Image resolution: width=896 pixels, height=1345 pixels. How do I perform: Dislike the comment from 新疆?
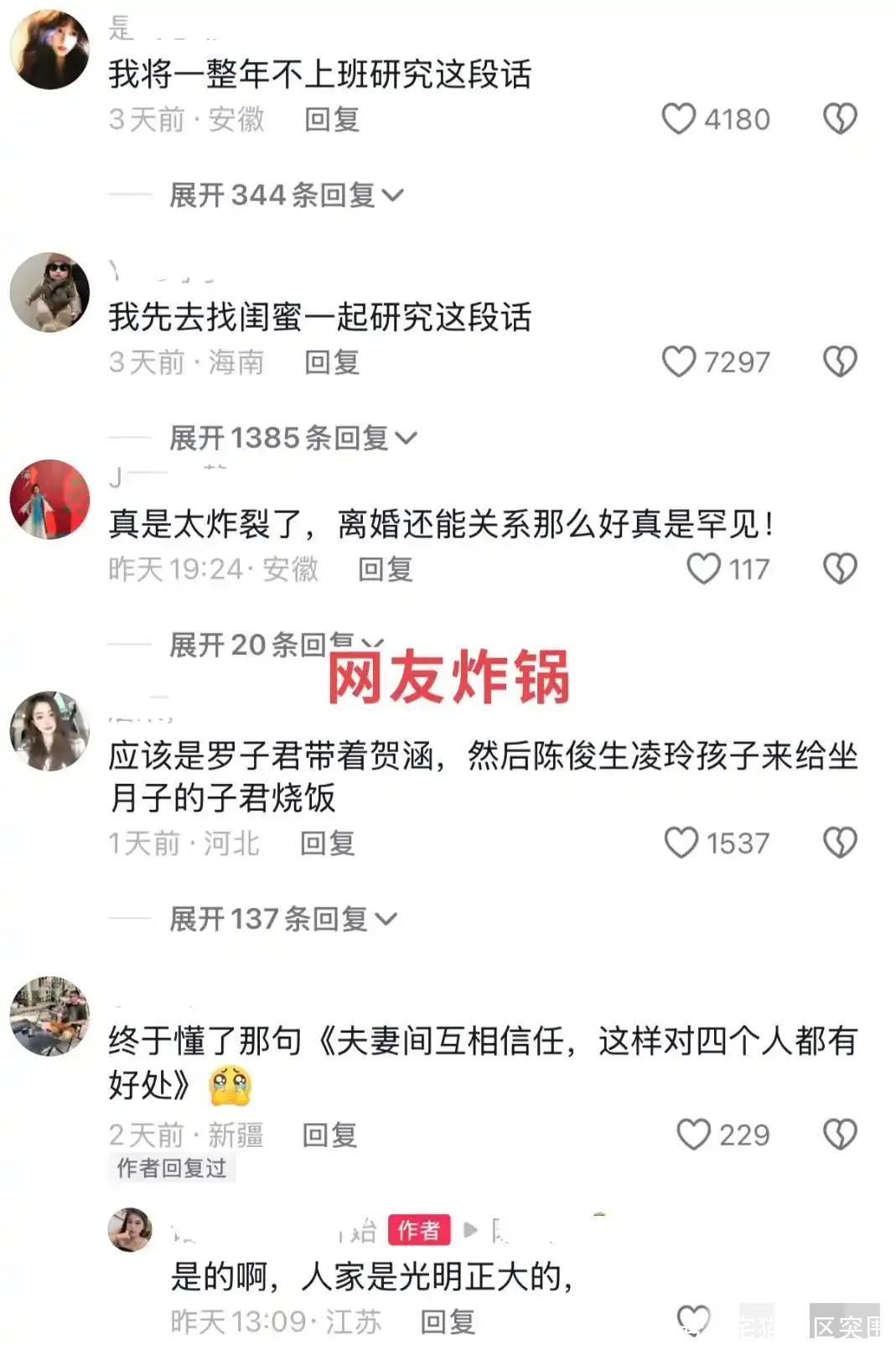pyautogui.click(x=839, y=1135)
